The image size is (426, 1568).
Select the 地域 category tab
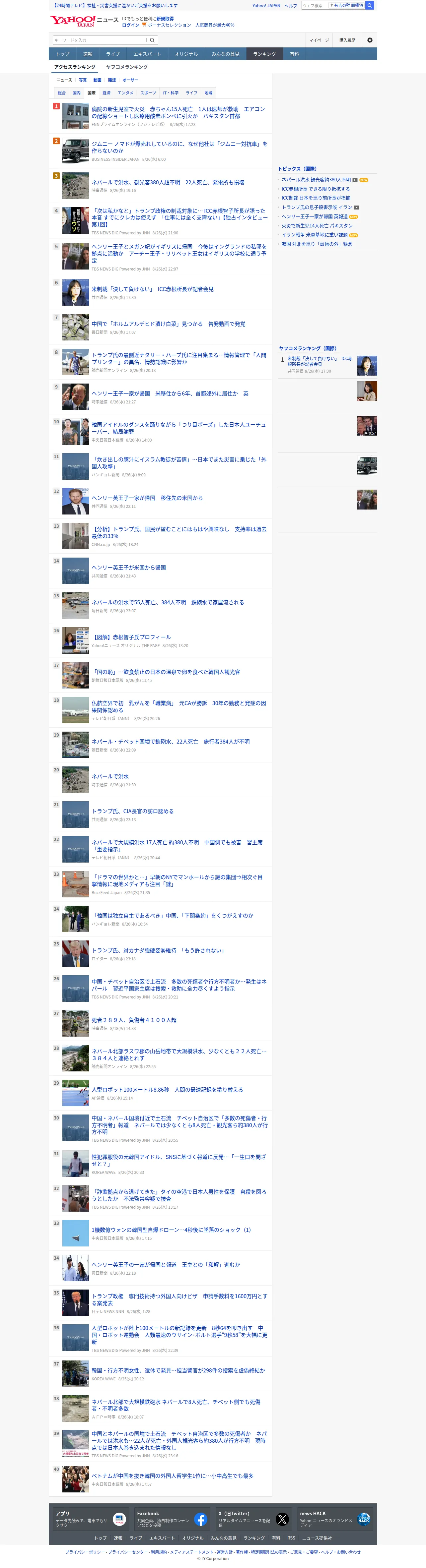point(208,93)
